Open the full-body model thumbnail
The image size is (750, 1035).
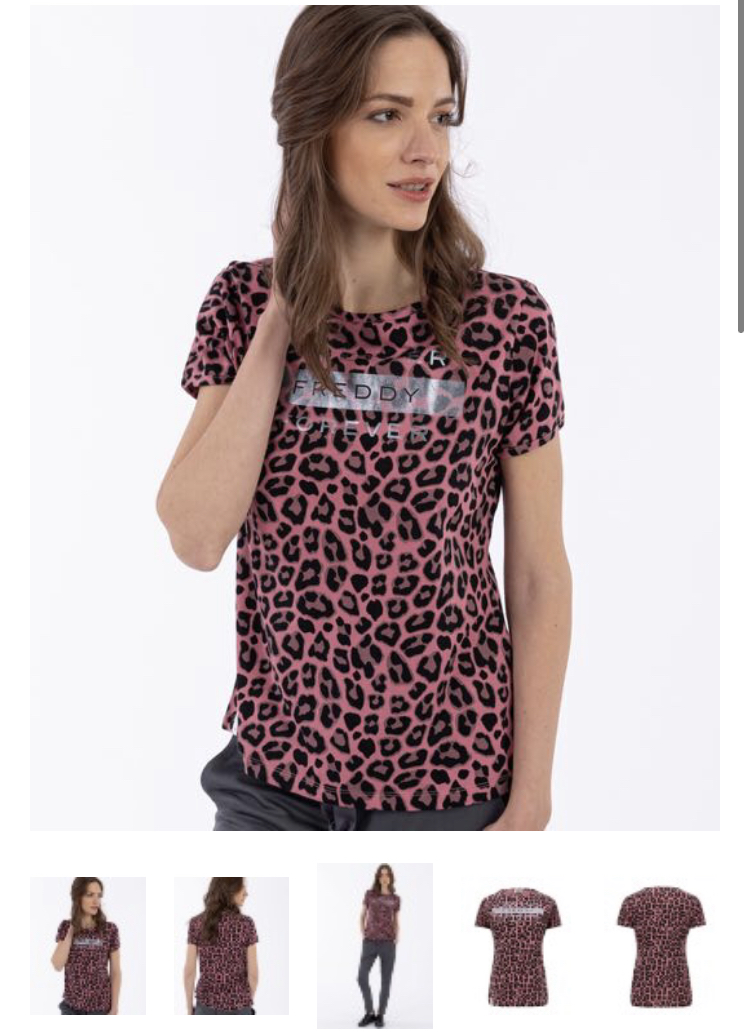[375, 945]
